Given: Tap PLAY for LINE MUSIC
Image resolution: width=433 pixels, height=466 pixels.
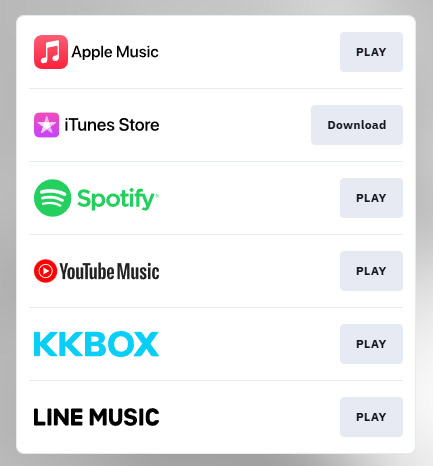Looking at the screenshot, I should pyautogui.click(x=371, y=417).
